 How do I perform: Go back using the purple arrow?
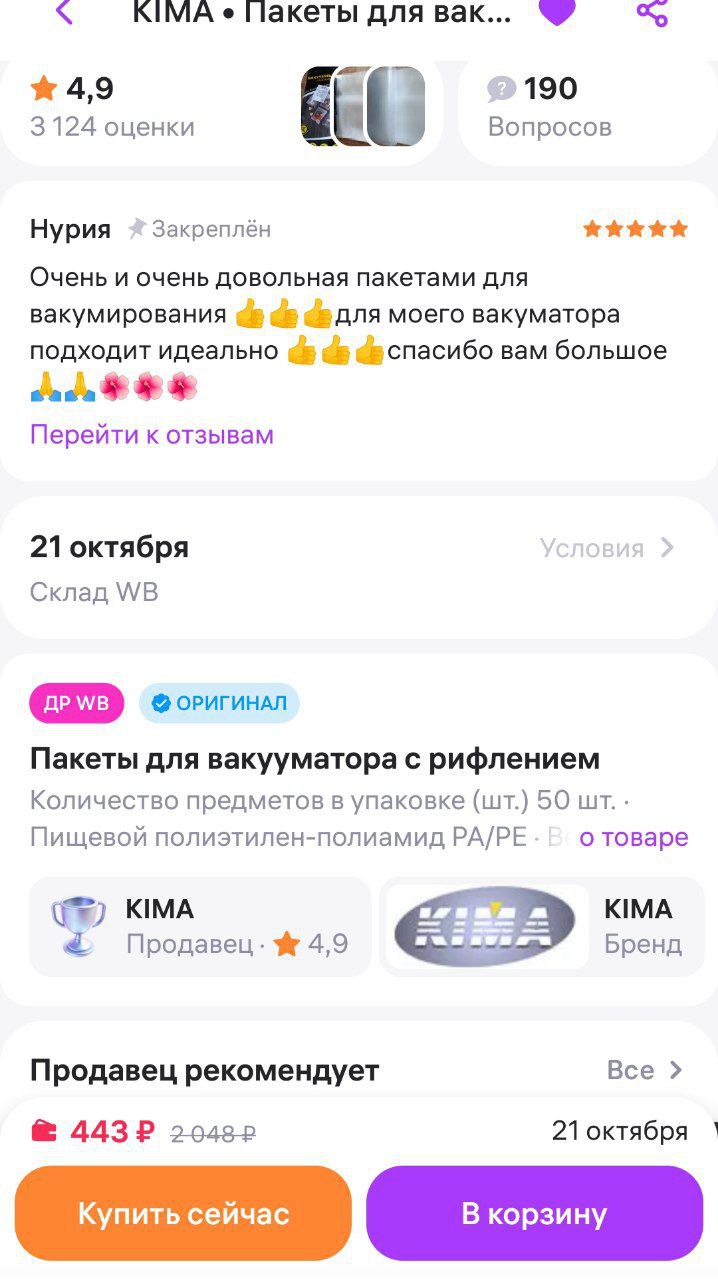pos(64,12)
